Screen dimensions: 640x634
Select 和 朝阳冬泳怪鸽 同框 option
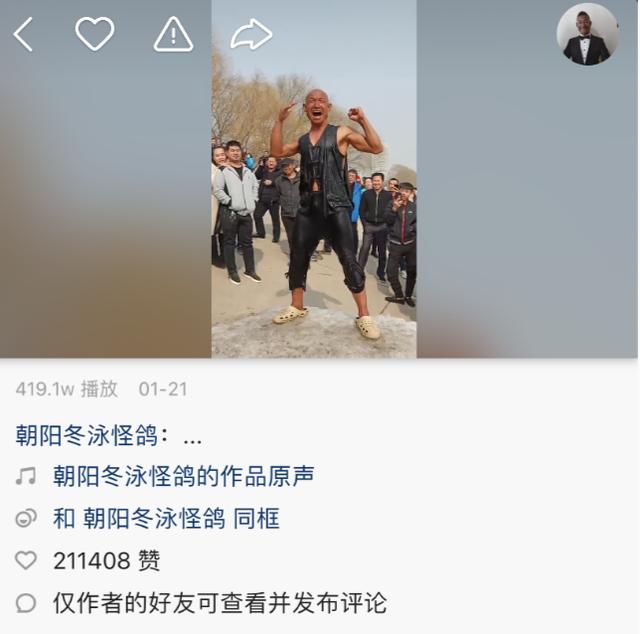pyautogui.click(x=165, y=518)
